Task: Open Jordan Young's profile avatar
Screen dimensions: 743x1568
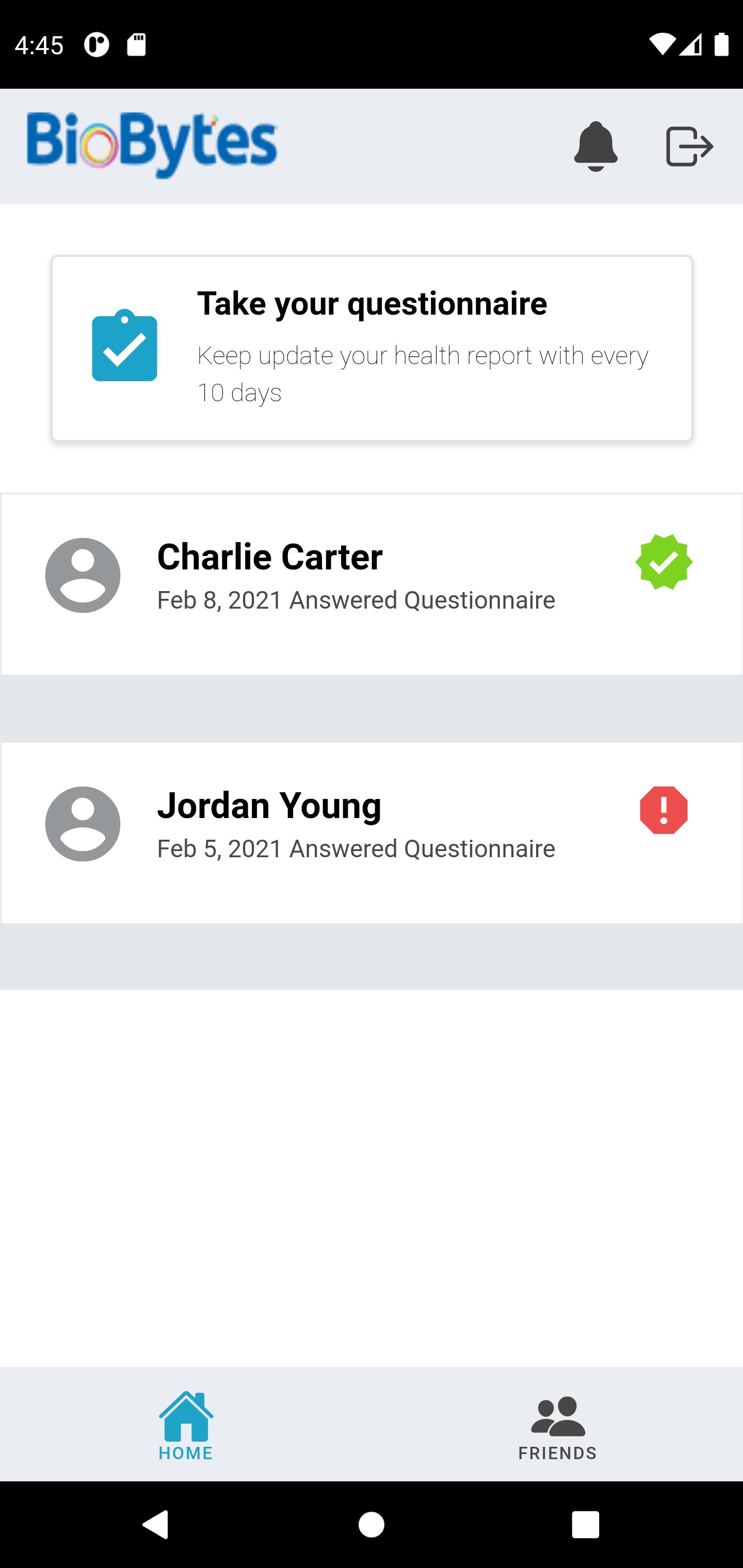Action: [x=83, y=824]
